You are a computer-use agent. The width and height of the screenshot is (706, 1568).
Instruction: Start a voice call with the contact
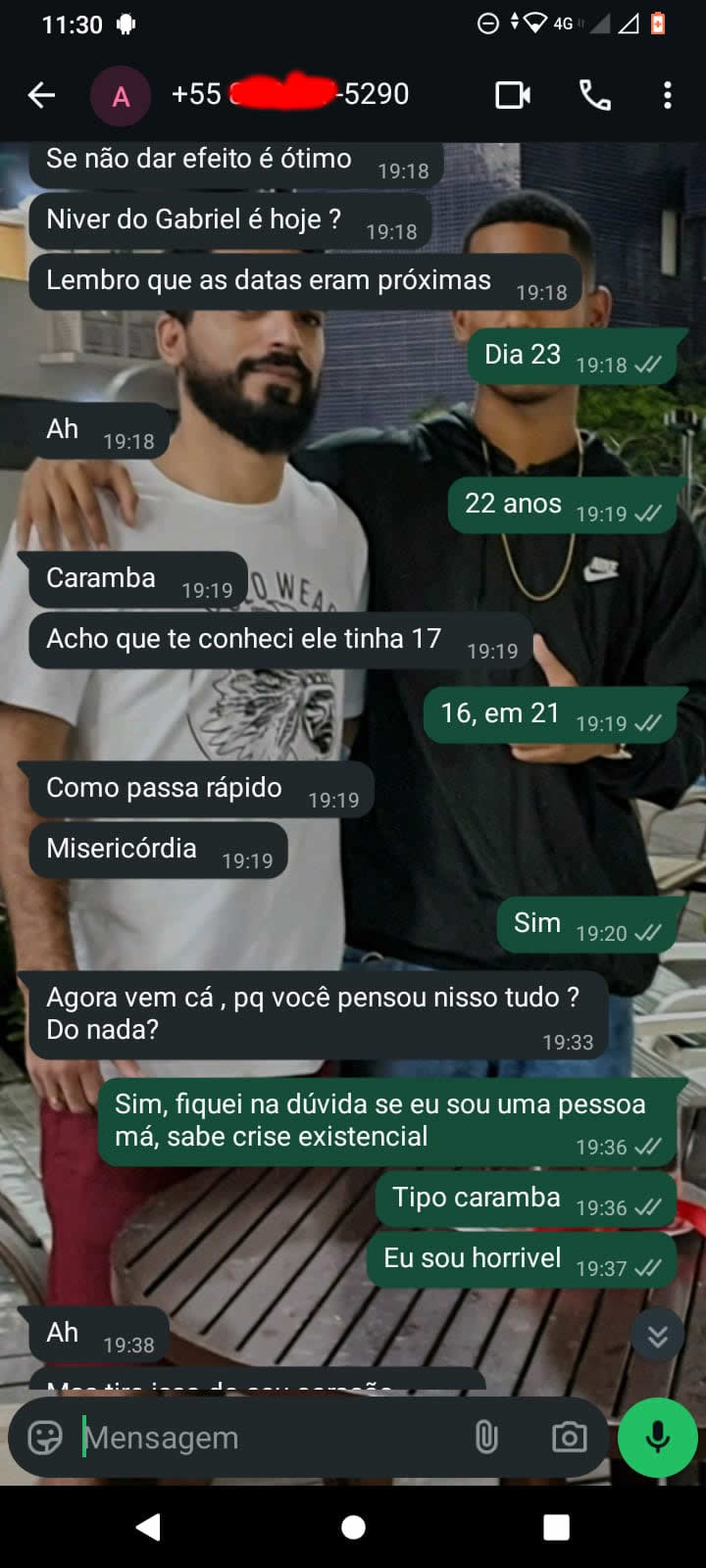pyautogui.click(x=592, y=94)
